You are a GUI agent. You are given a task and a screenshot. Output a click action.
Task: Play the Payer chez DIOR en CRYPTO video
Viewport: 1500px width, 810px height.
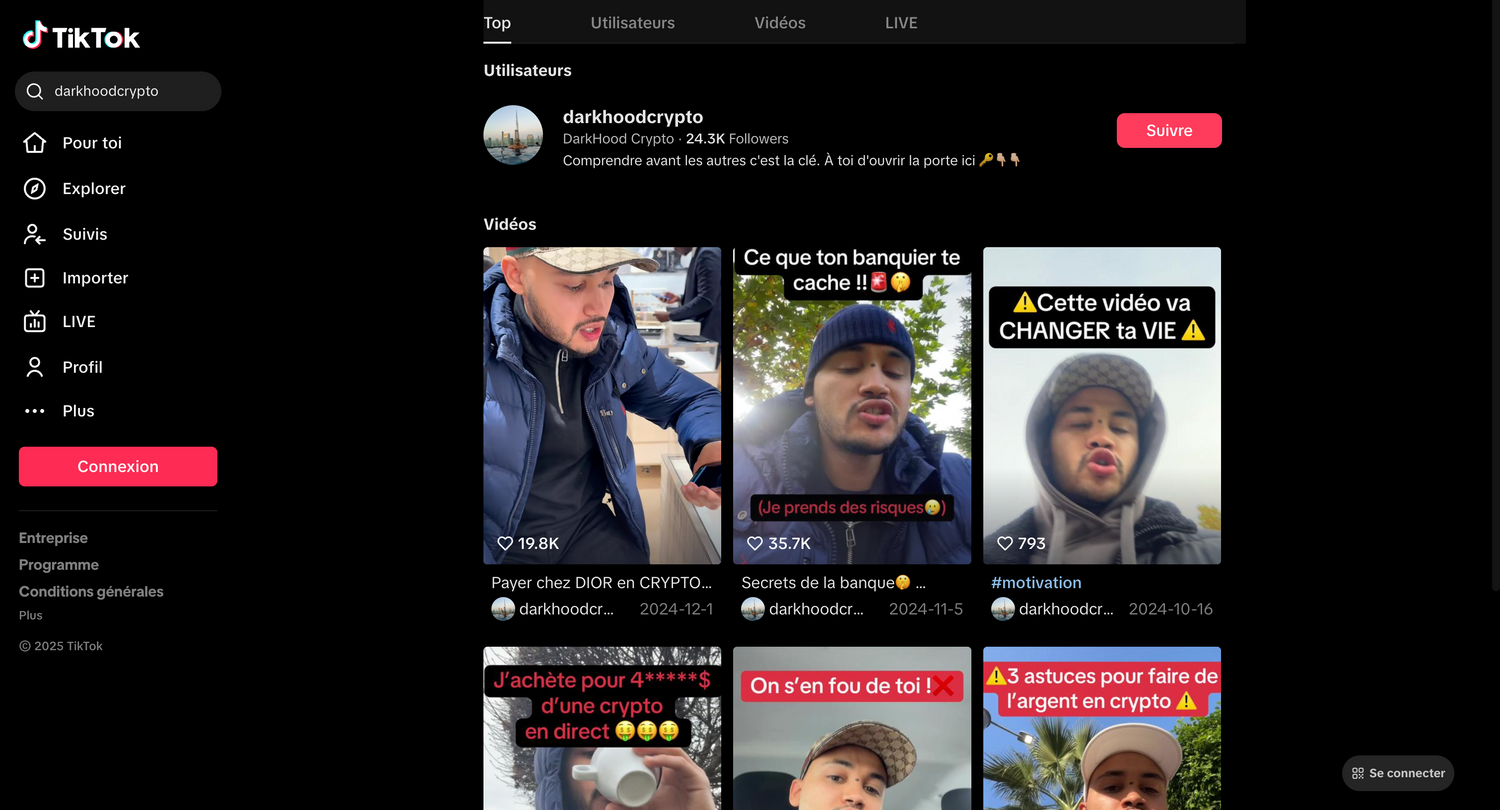602,405
